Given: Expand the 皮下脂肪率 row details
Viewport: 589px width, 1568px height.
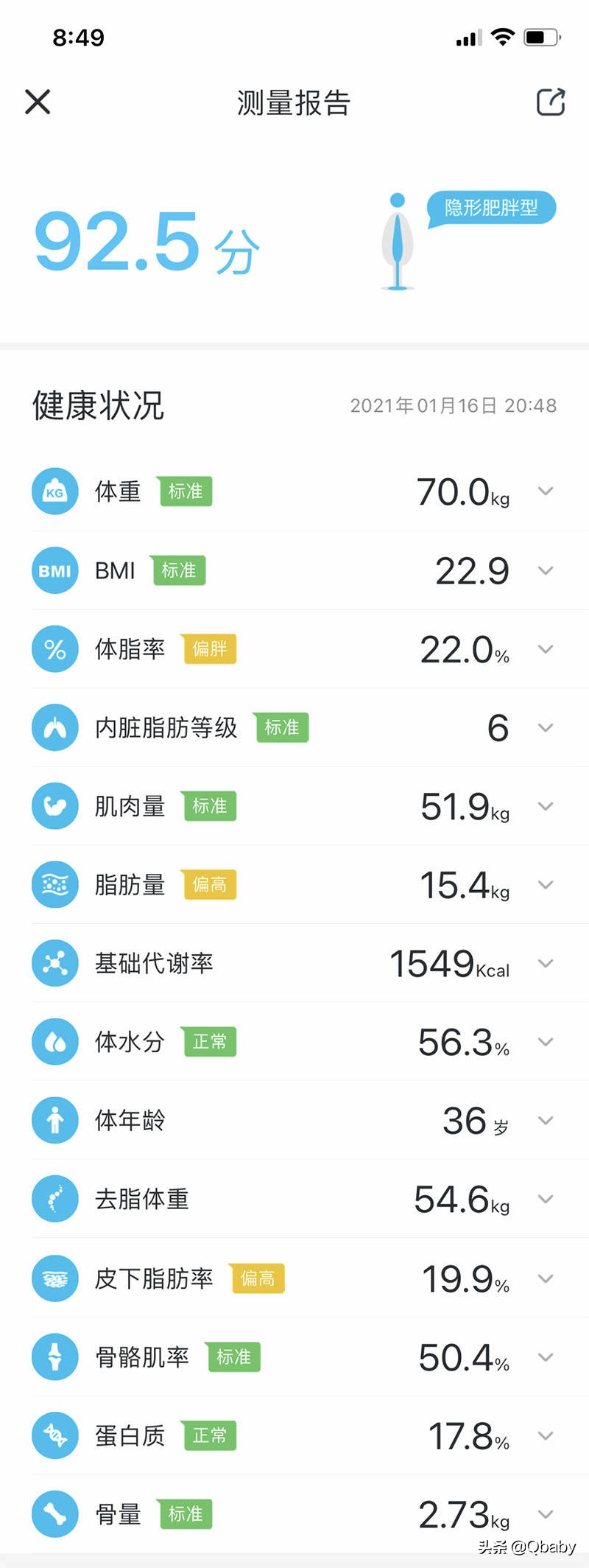Looking at the screenshot, I should [x=545, y=1278].
